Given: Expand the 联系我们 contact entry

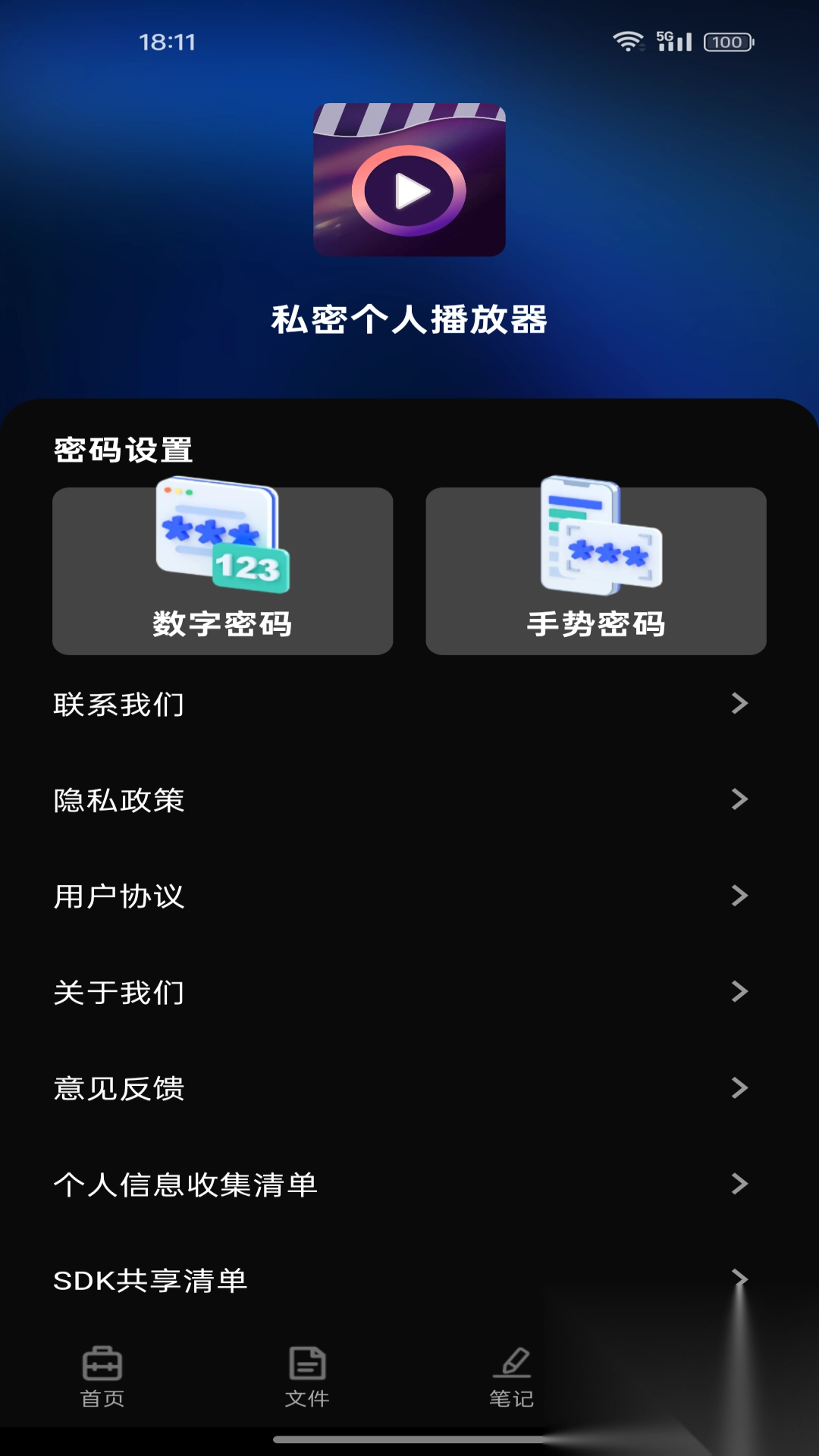Looking at the screenshot, I should (x=409, y=705).
